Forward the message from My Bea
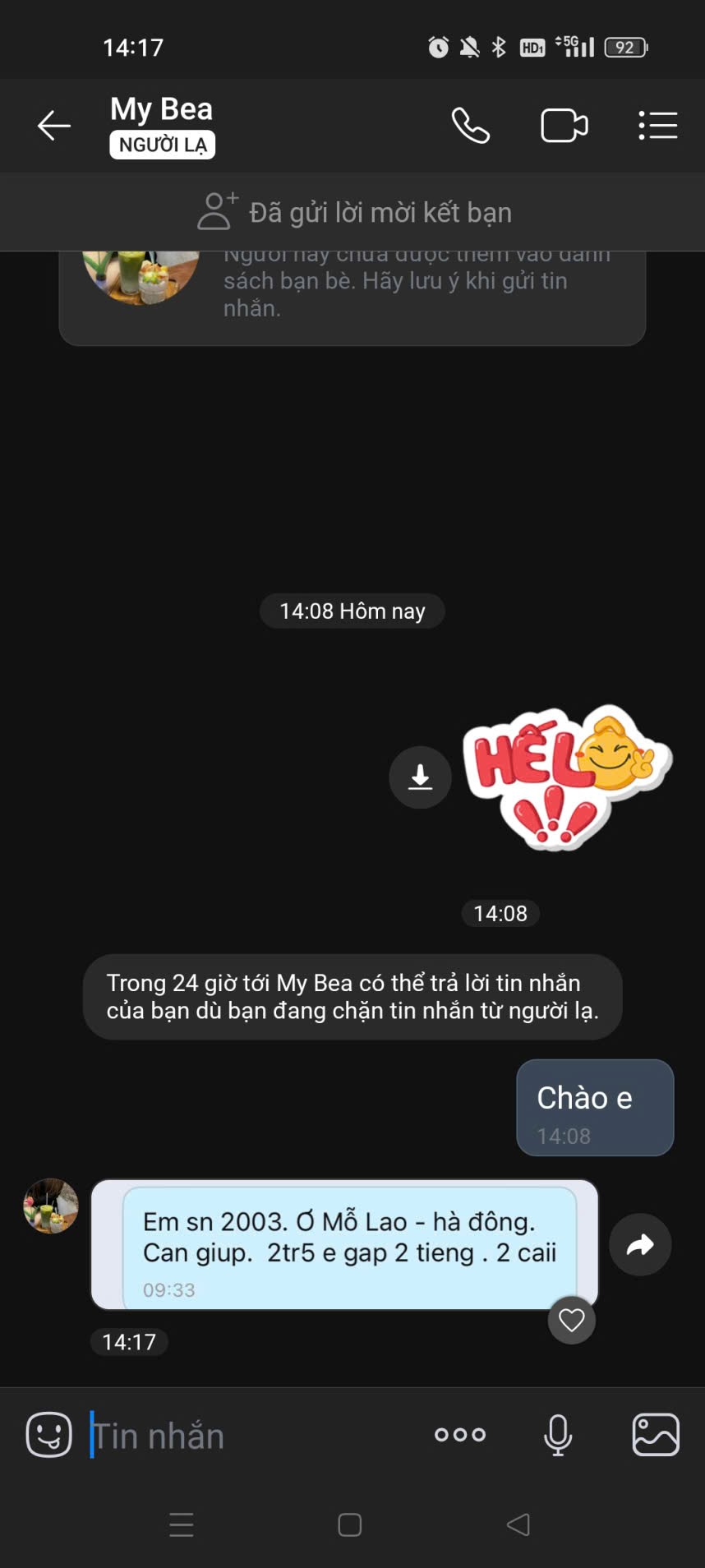The image size is (705, 1568). (640, 1244)
